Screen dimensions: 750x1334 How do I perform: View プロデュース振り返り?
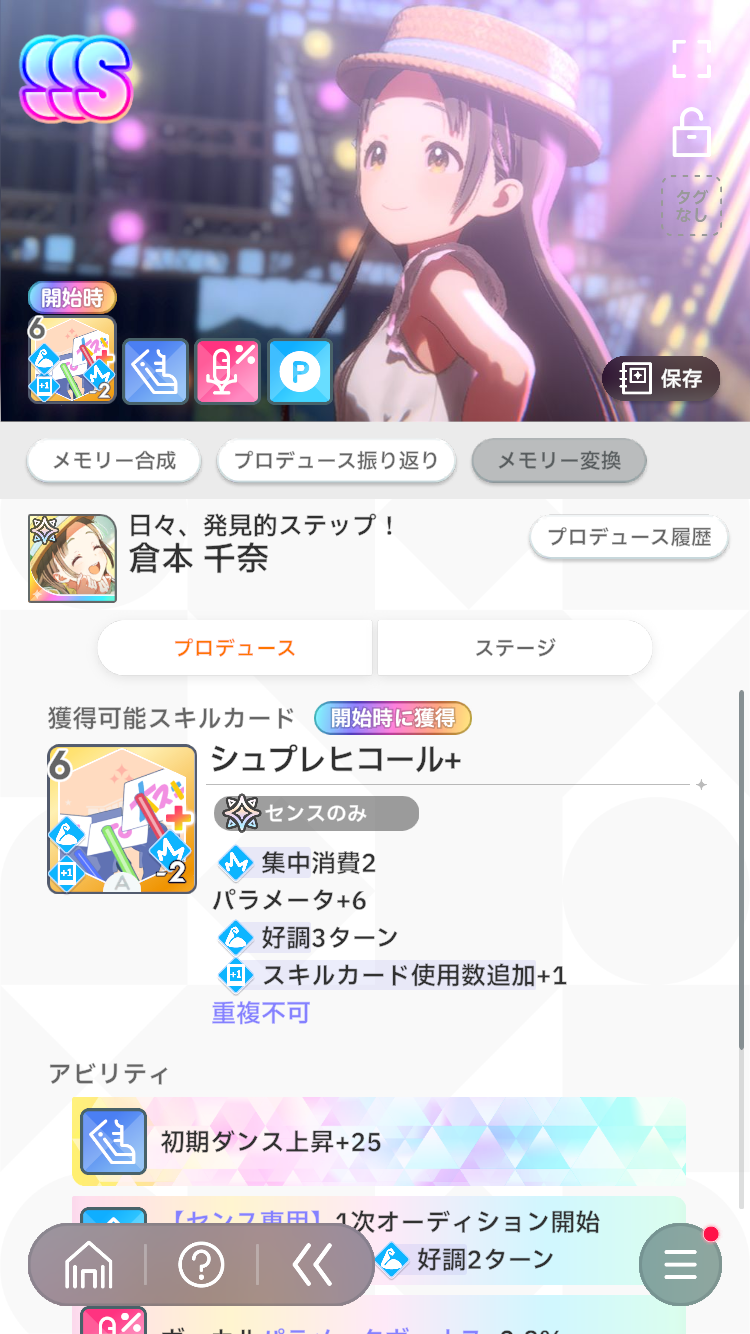pyautogui.click(x=336, y=461)
